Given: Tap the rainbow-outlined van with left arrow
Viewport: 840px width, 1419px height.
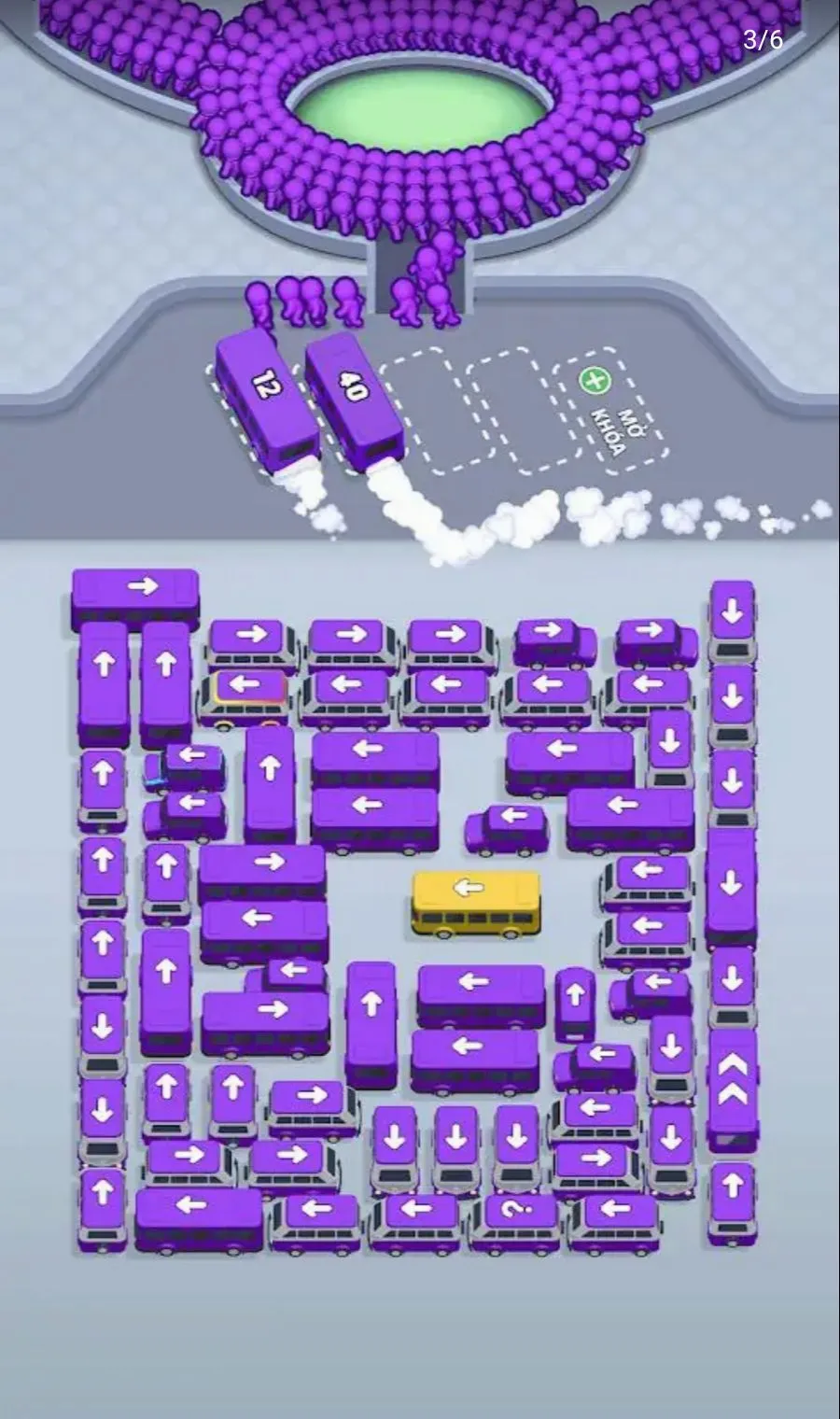Looking at the screenshot, I should 244,695.
